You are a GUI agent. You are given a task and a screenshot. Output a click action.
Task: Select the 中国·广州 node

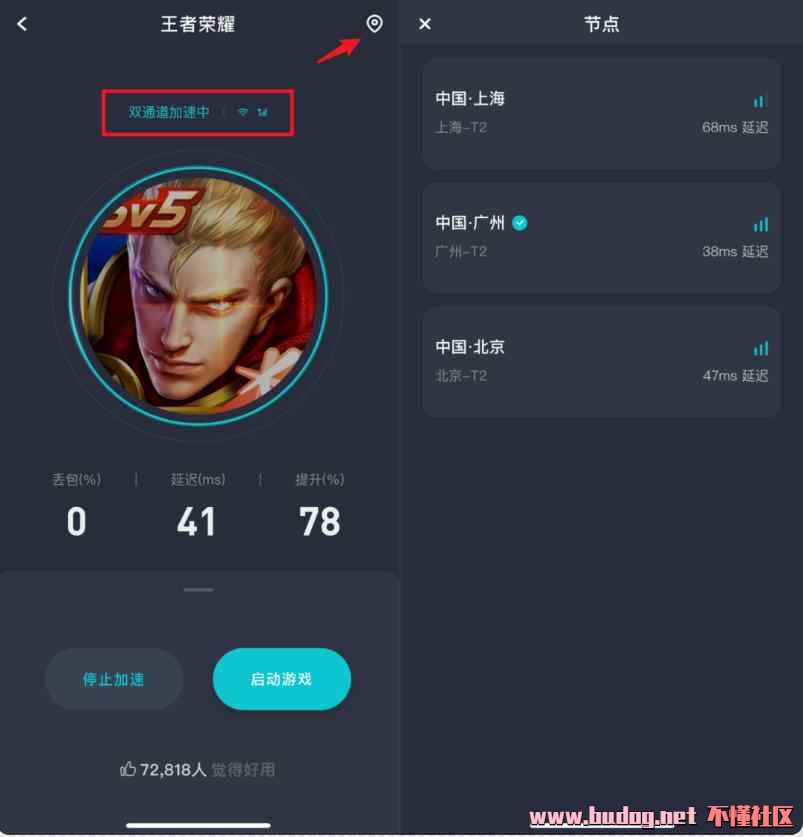click(x=601, y=237)
